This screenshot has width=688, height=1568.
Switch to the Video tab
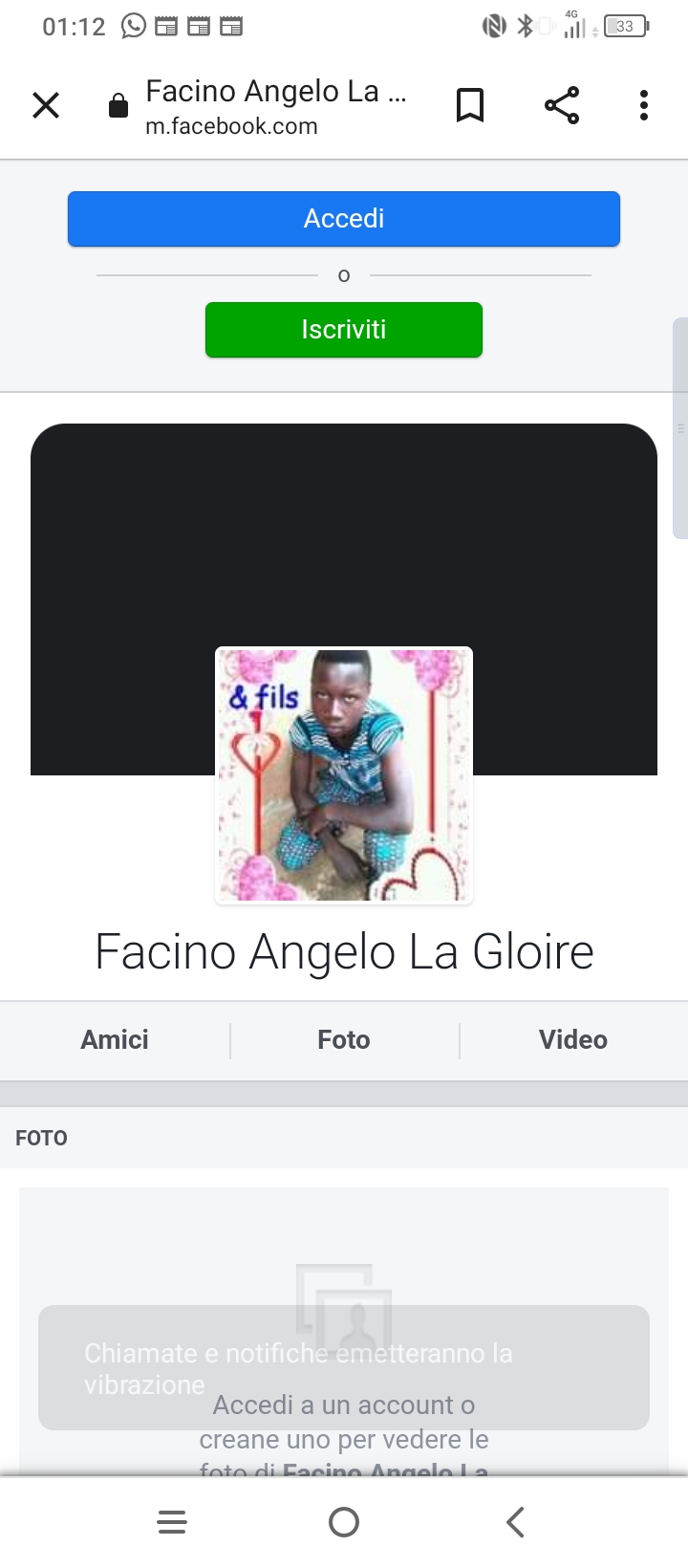point(572,1040)
